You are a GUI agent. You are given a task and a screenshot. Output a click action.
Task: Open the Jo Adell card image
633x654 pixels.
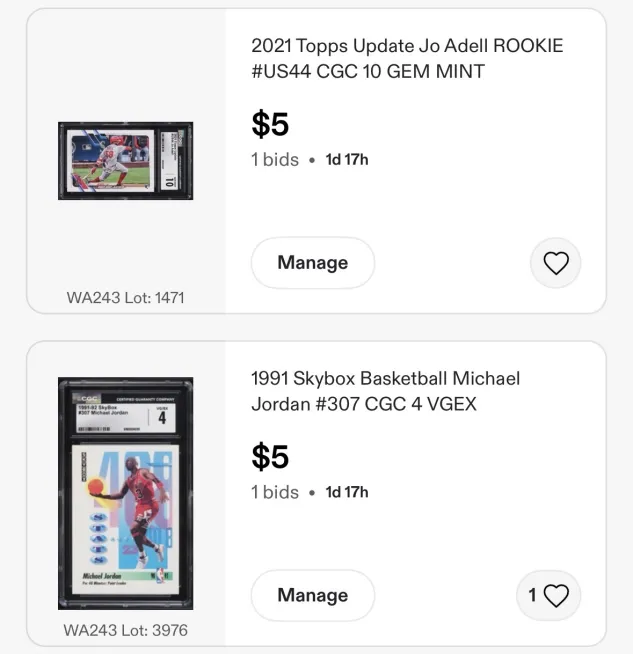point(126,161)
